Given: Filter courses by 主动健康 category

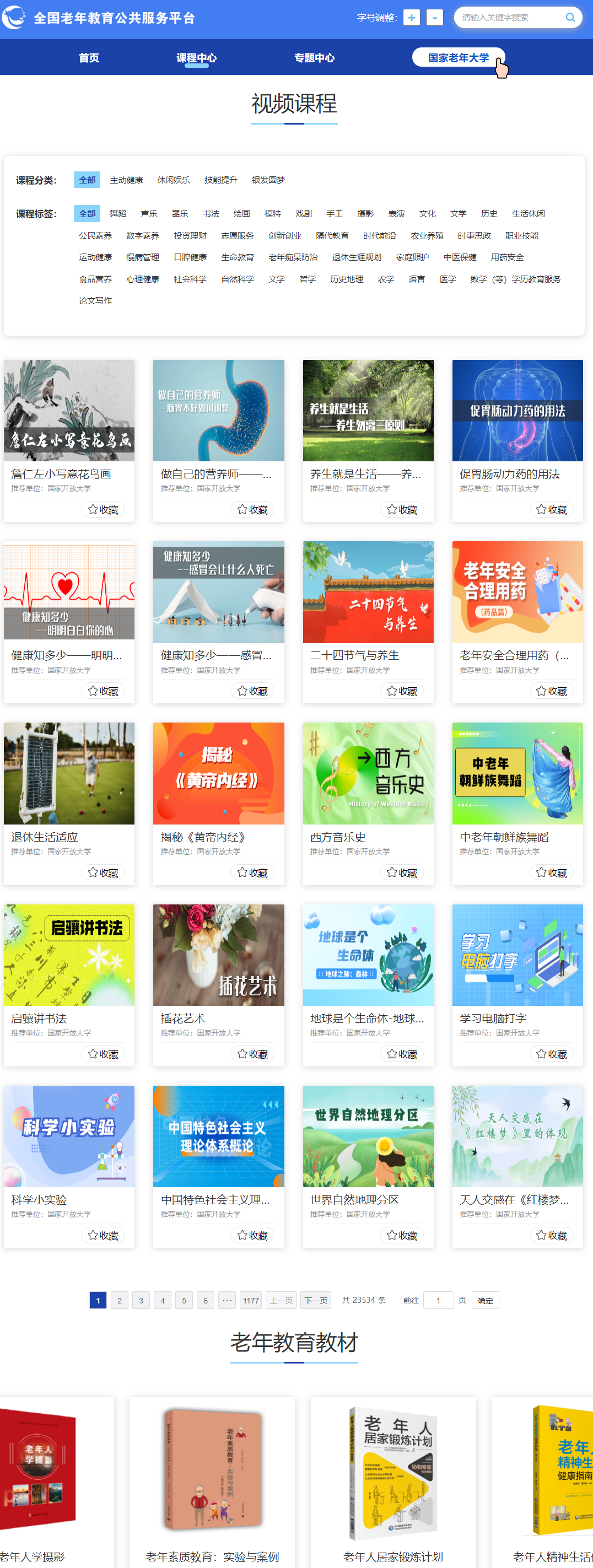Looking at the screenshot, I should click(x=126, y=180).
